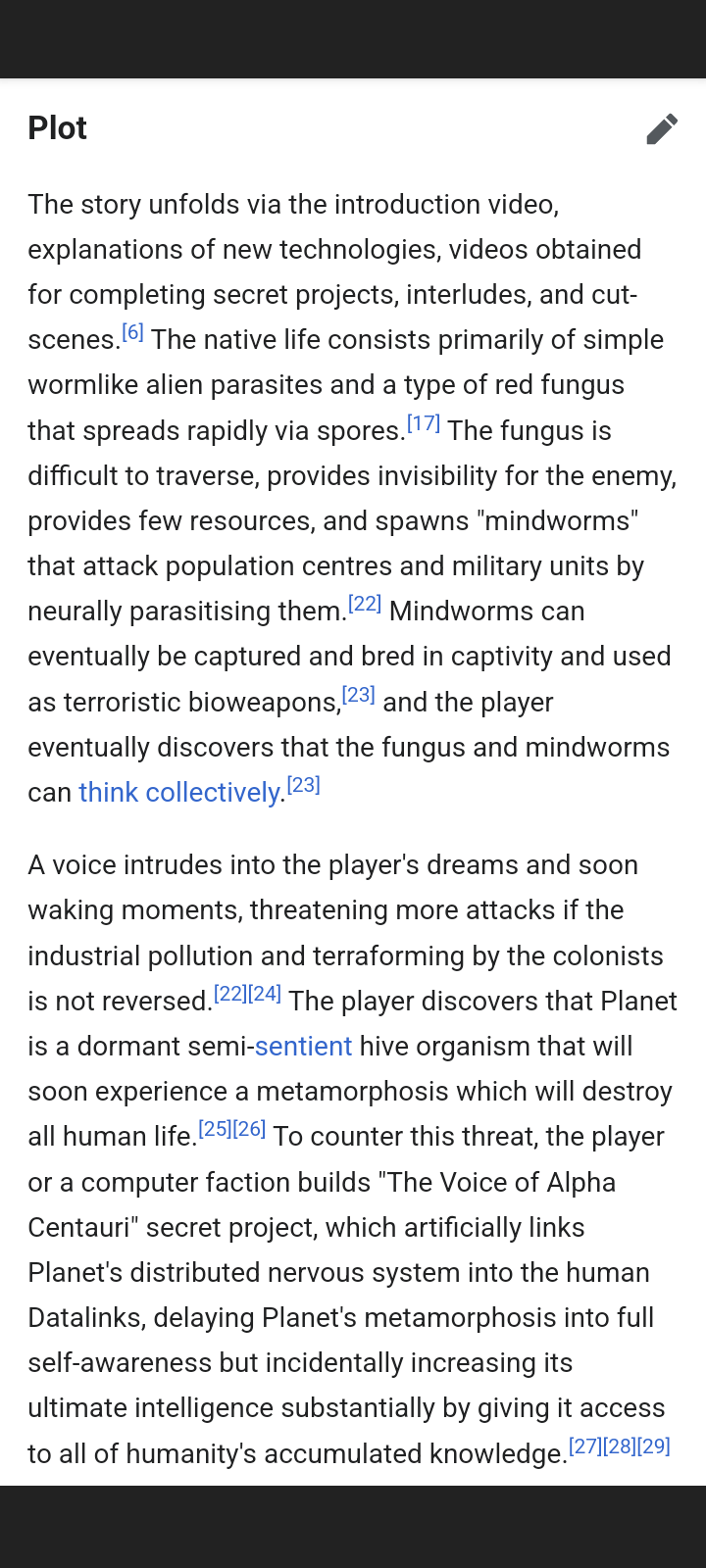The height and width of the screenshot is (1568, 706).
Task: Open the 'think collectively' link
Action: coord(179,792)
